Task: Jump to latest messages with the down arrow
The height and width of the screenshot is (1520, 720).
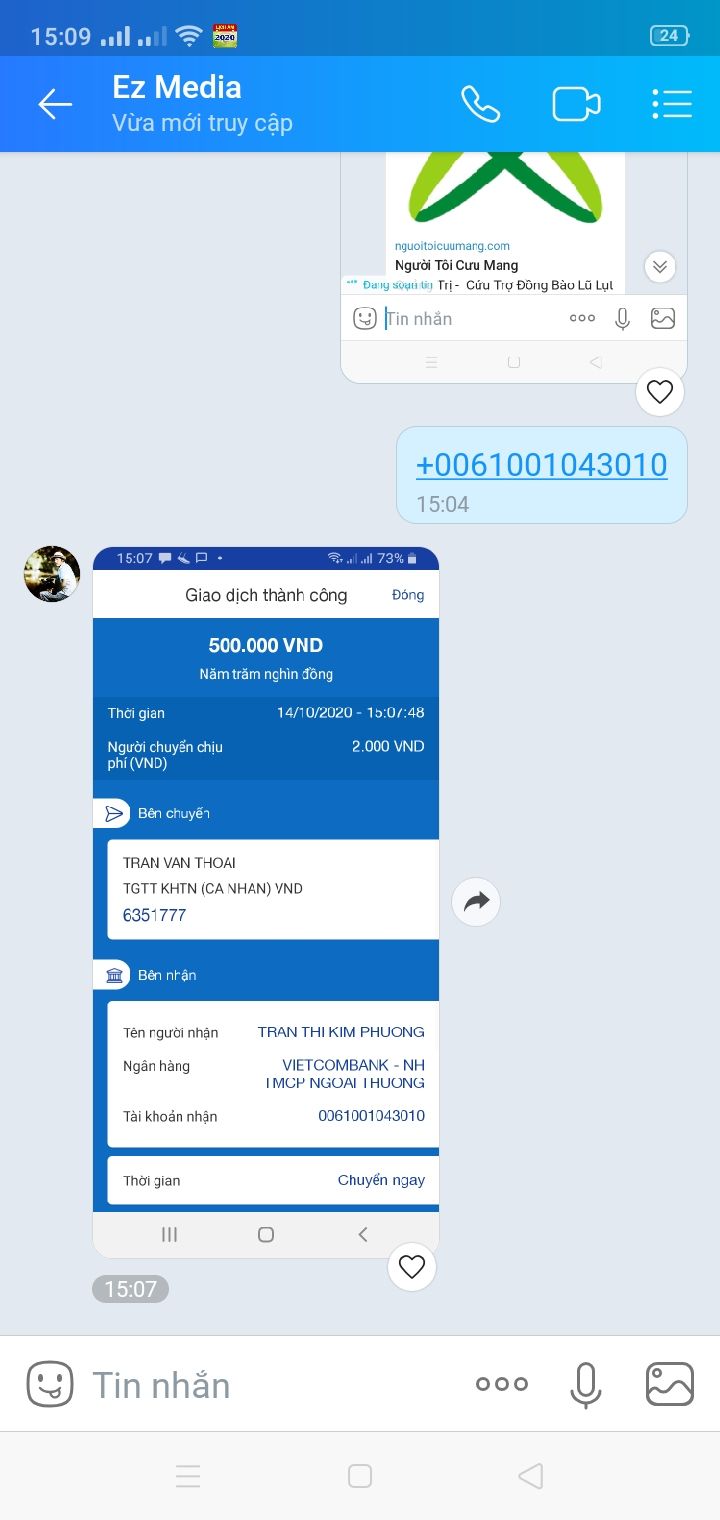Action: [x=660, y=267]
